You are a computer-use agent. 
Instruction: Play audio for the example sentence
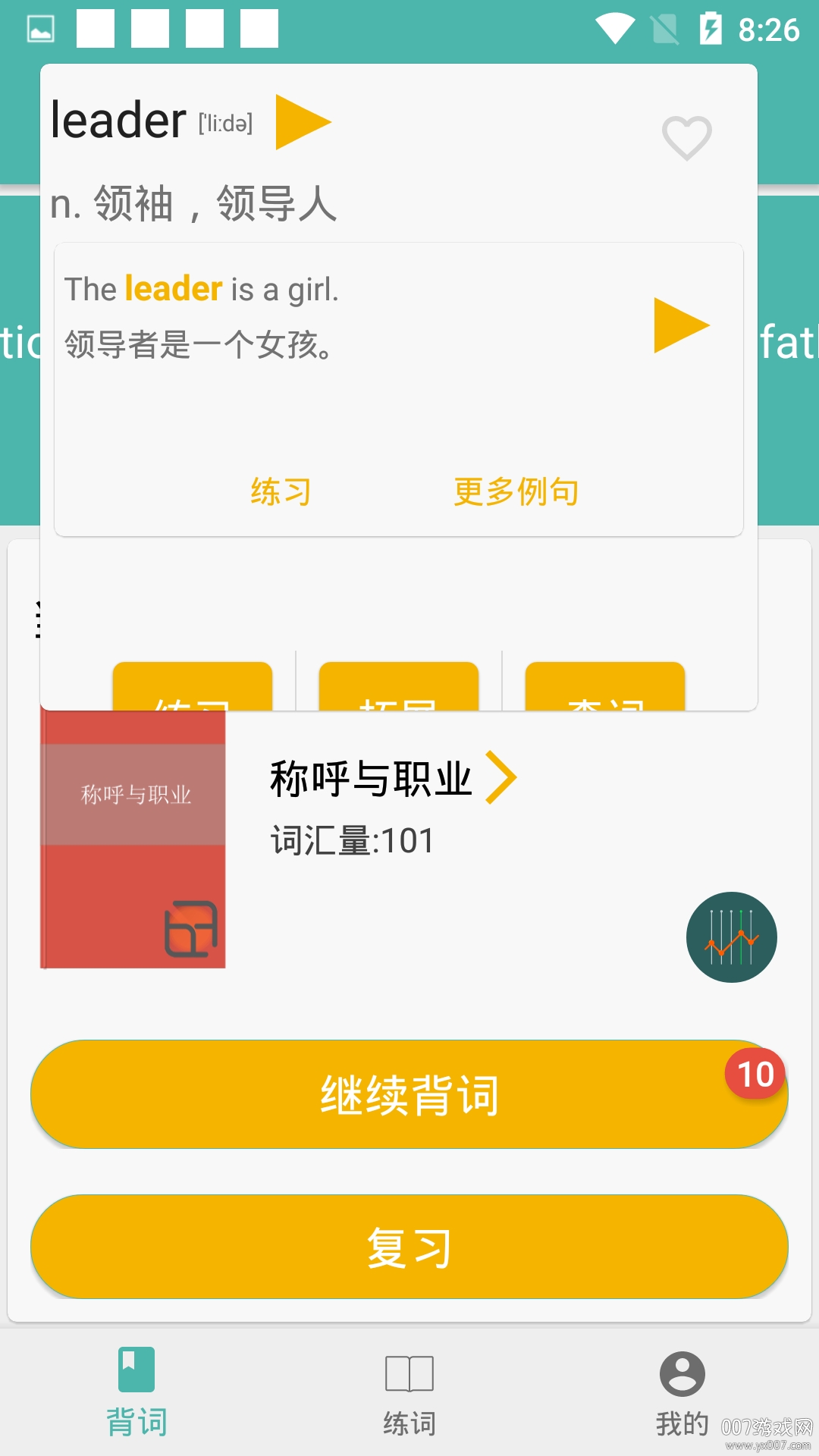coord(680,325)
